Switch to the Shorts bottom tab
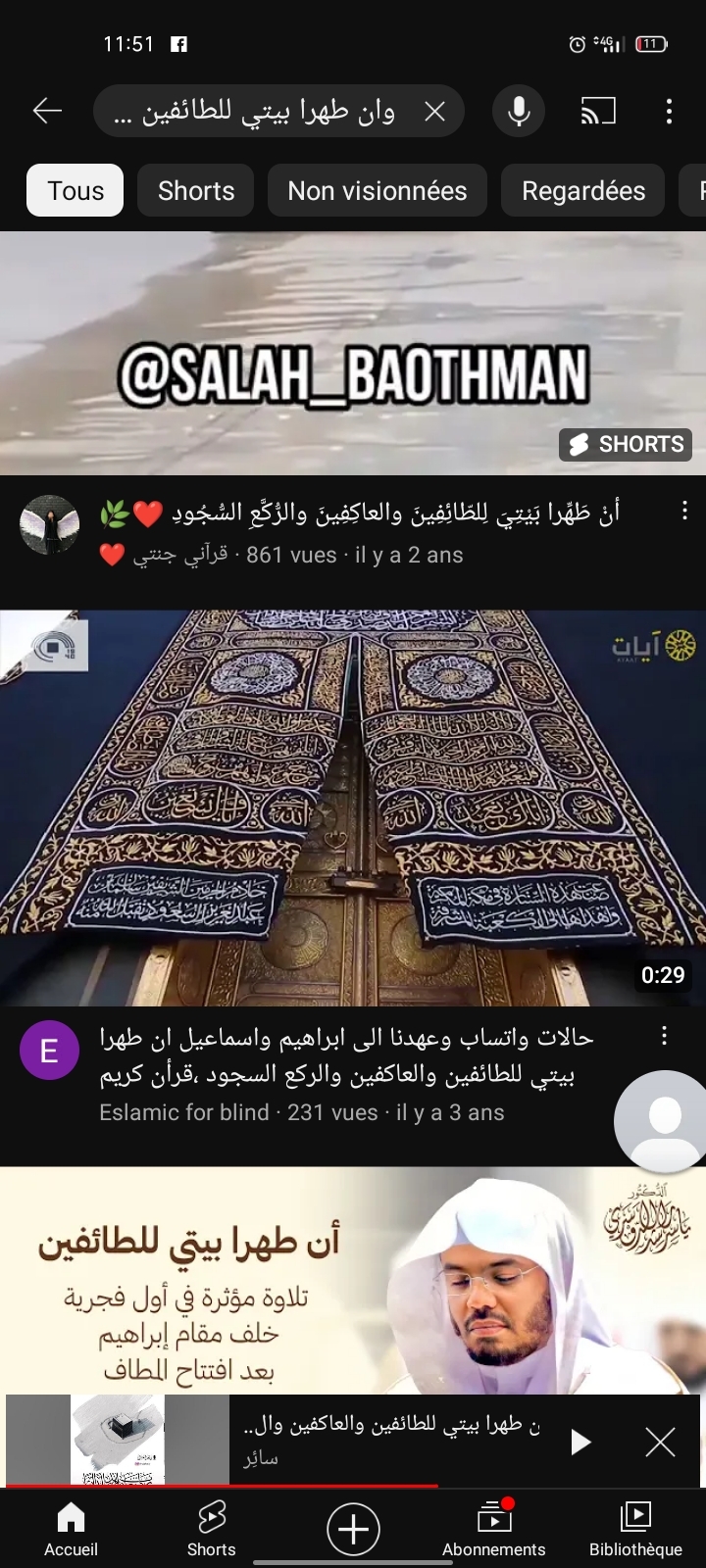 click(x=212, y=1529)
